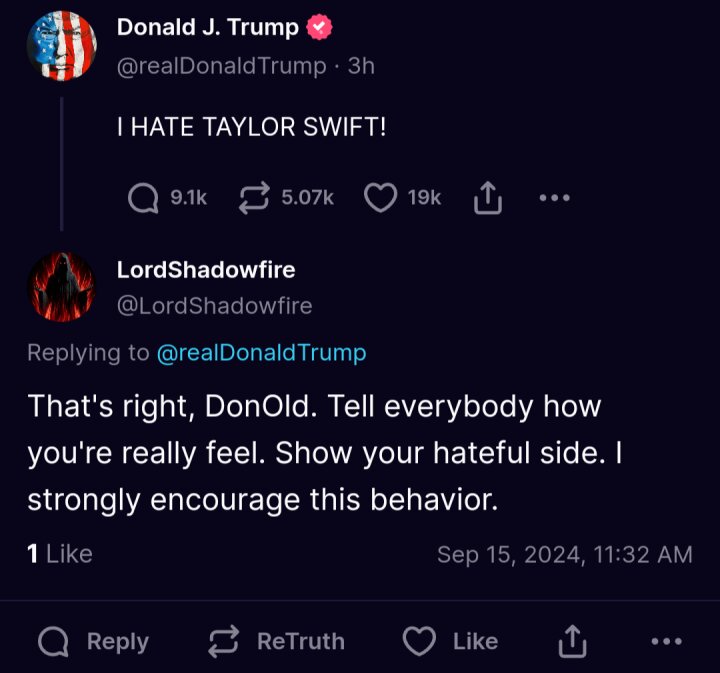The height and width of the screenshot is (673, 720).
Task: Follow the @realDonaldTrump mention link
Action: (262, 353)
